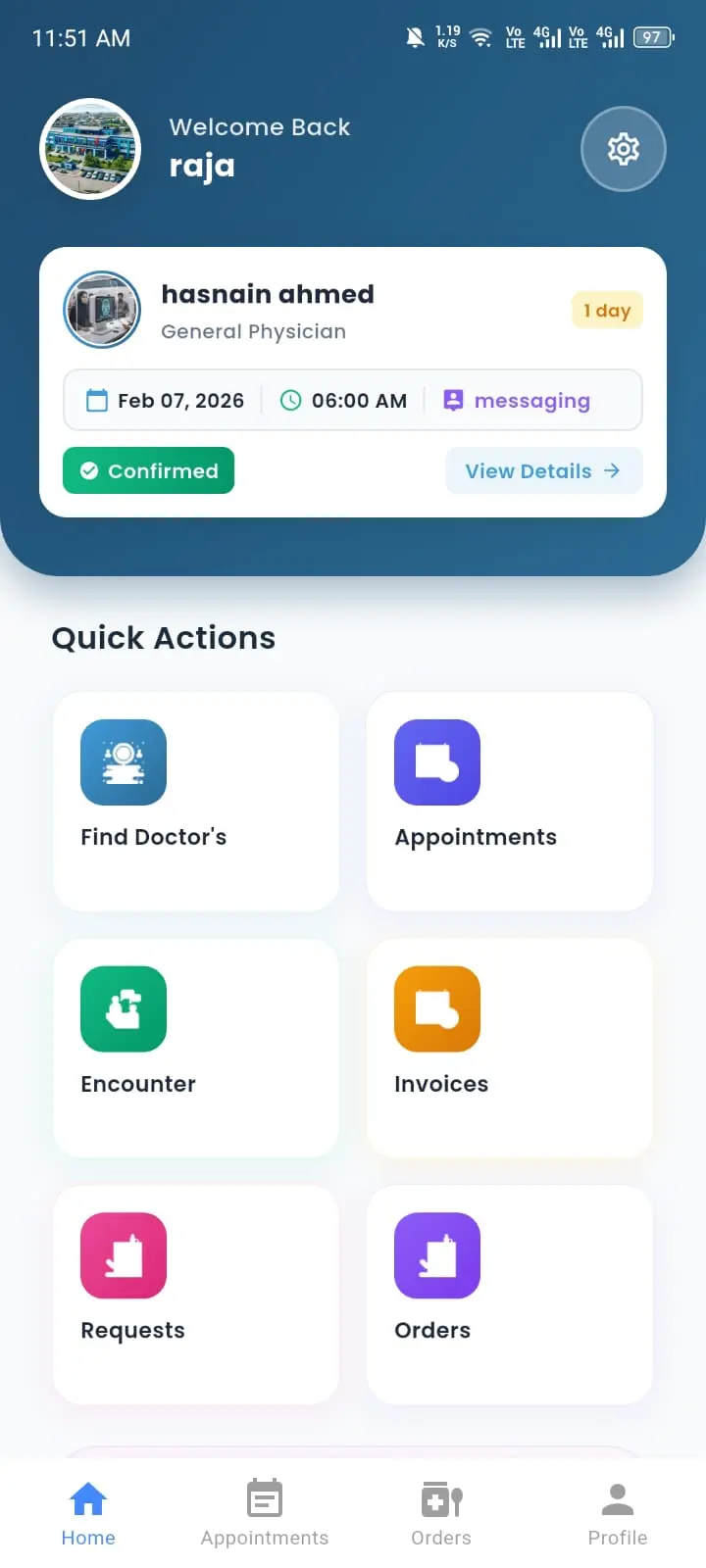The width and height of the screenshot is (706, 1568).
Task: Open the Orders quick action card
Action: 510,1295
